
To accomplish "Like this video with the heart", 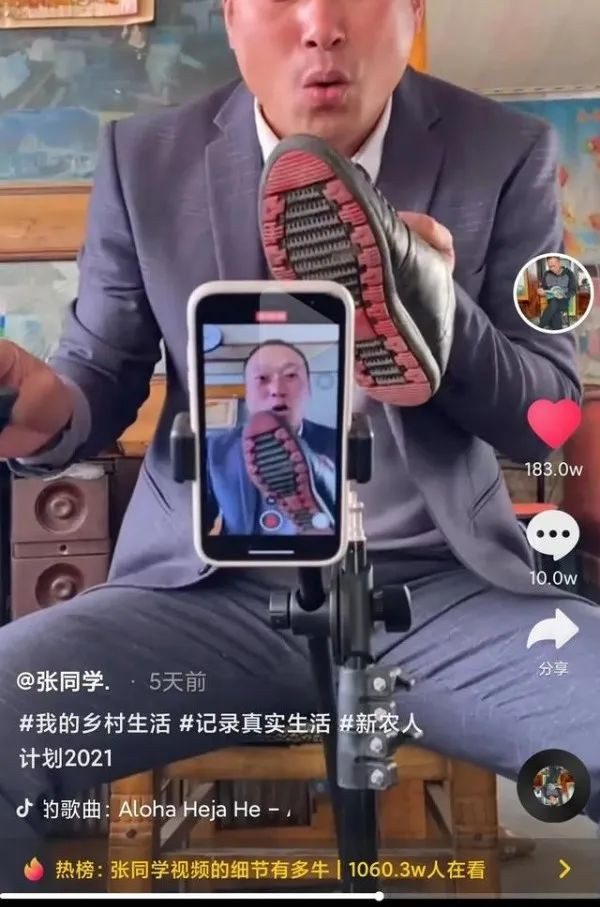I will (554, 424).
